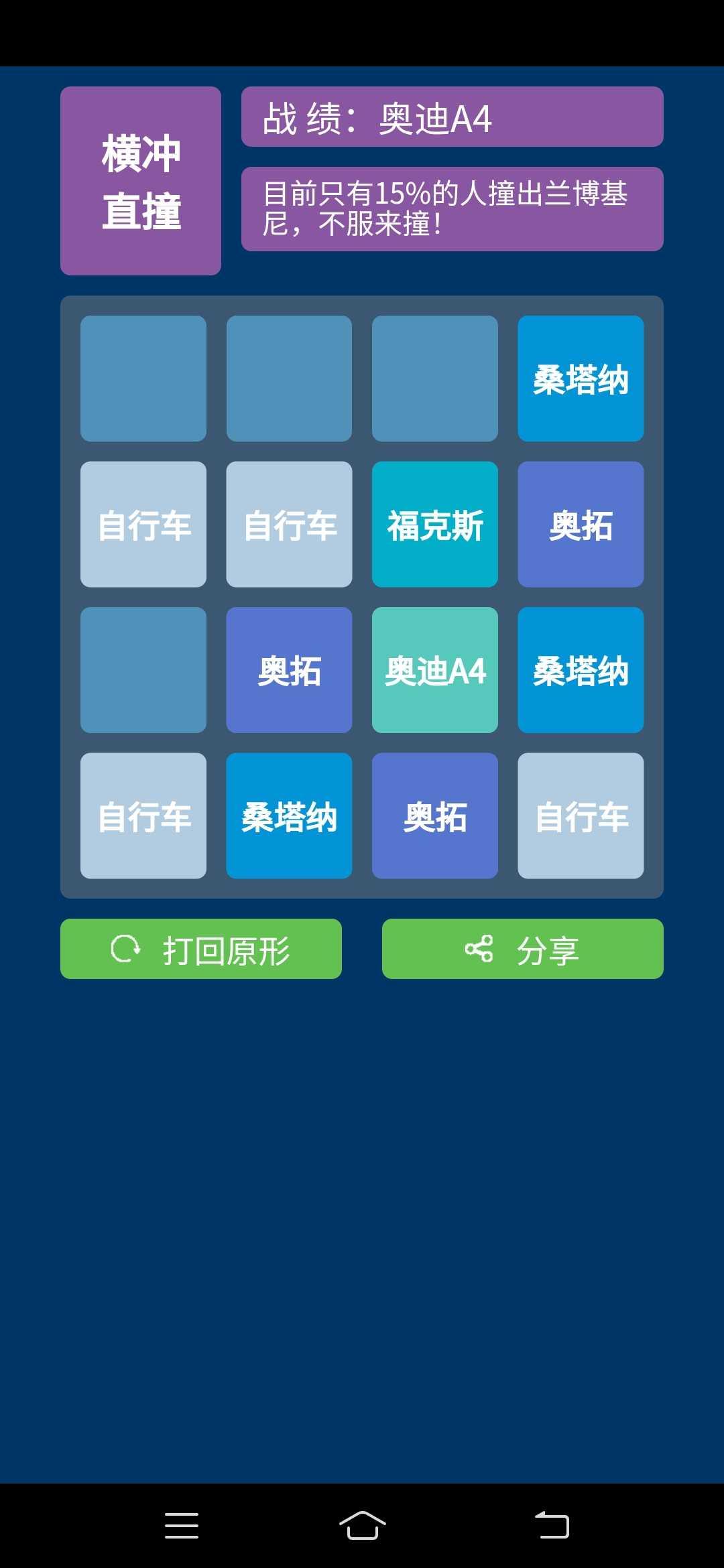The height and width of the screenshot is (1568, 724).
Task: Go back using the system back button
Action: coord(552,1525)
